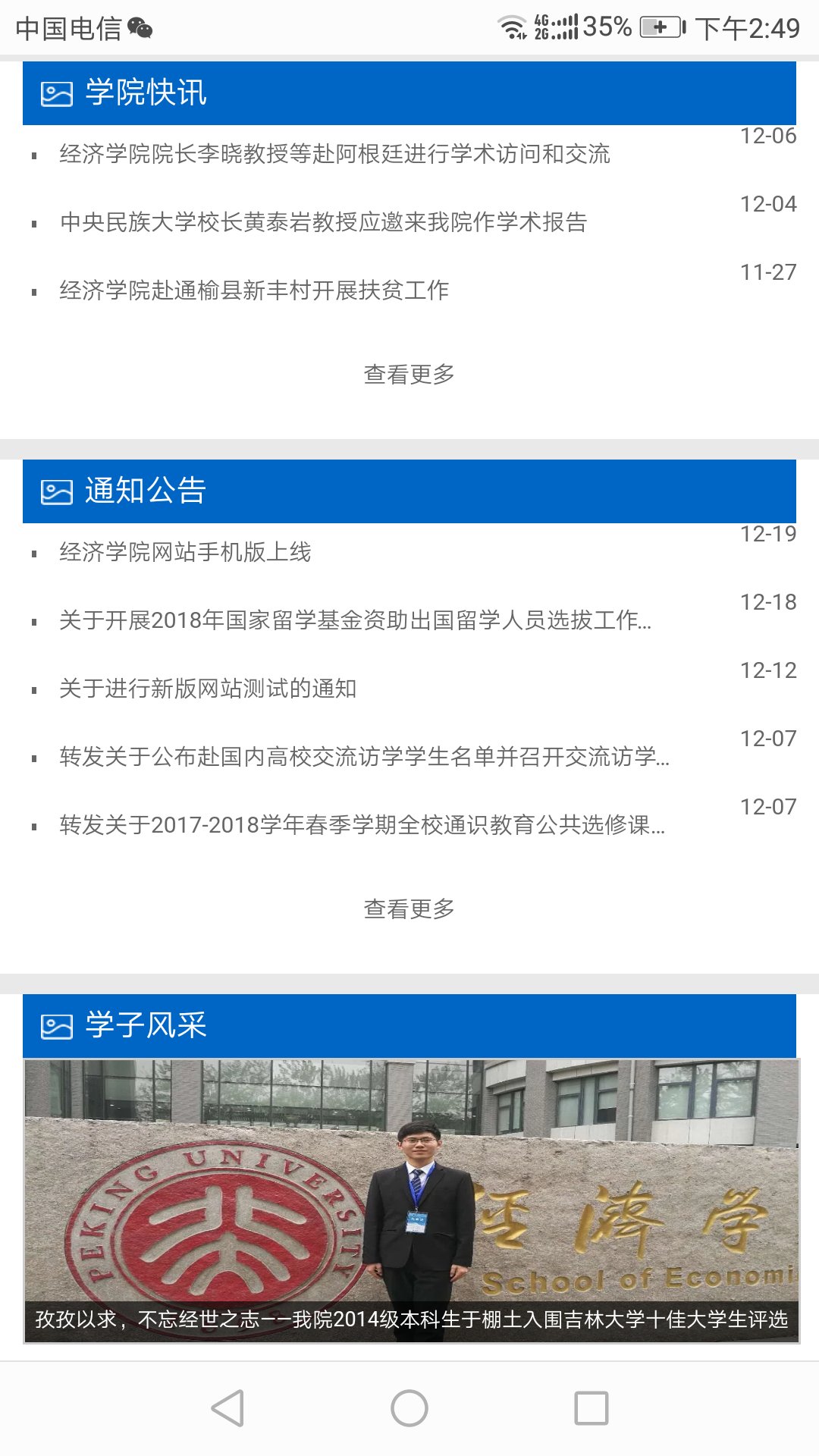Go back using the system back button

(227, 1408)
